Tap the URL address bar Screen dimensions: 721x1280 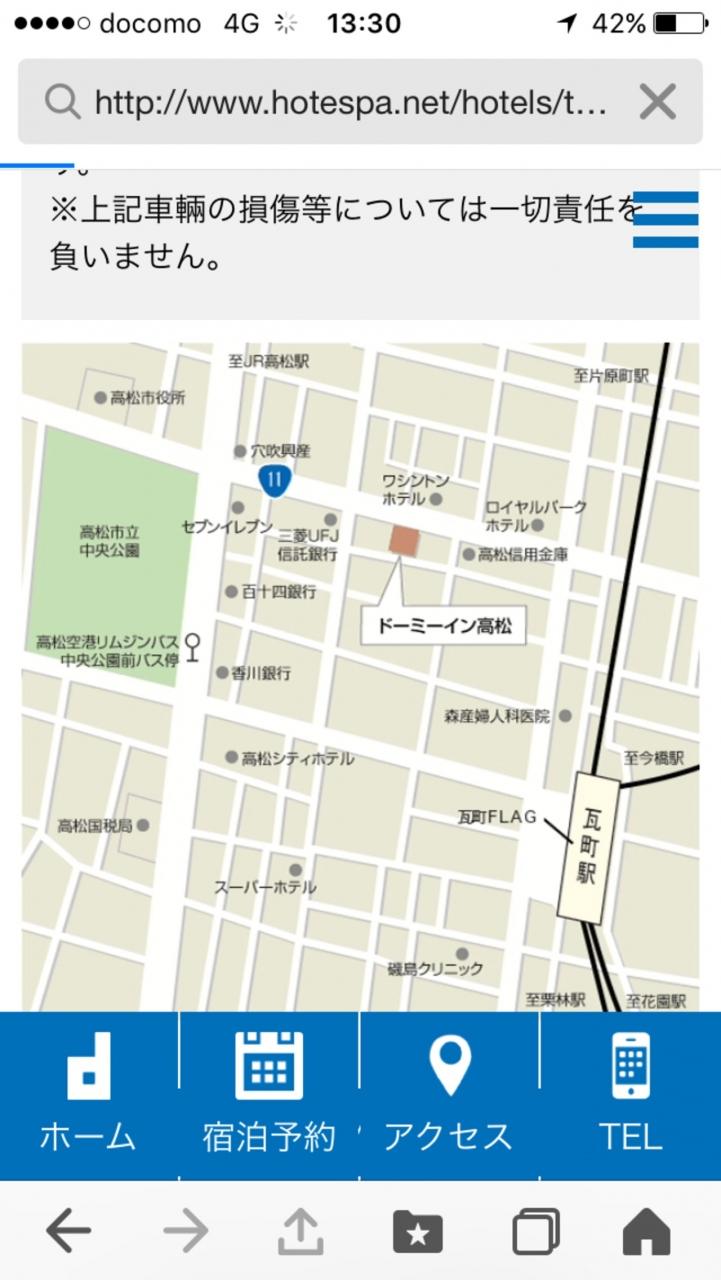pos(340,102)
